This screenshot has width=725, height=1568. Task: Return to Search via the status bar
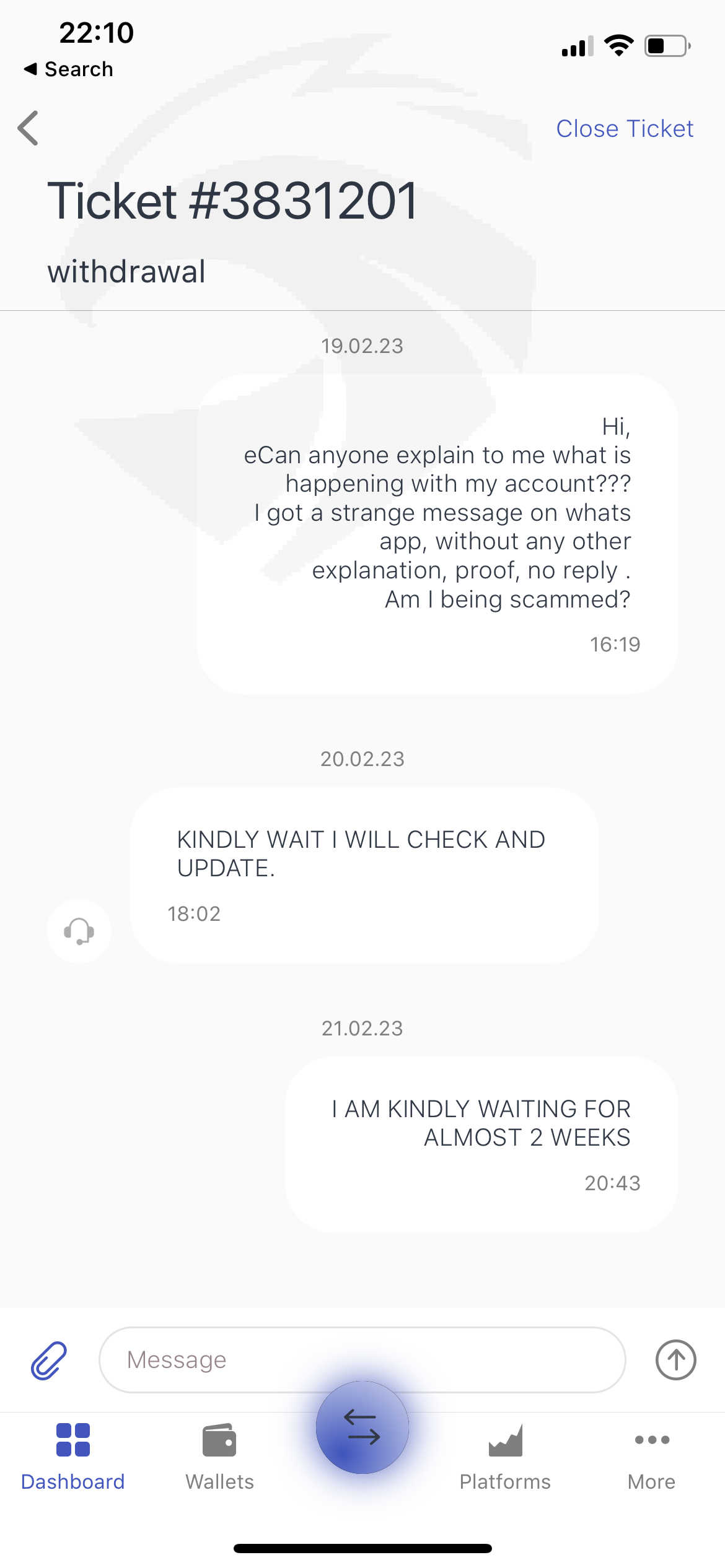68,69
